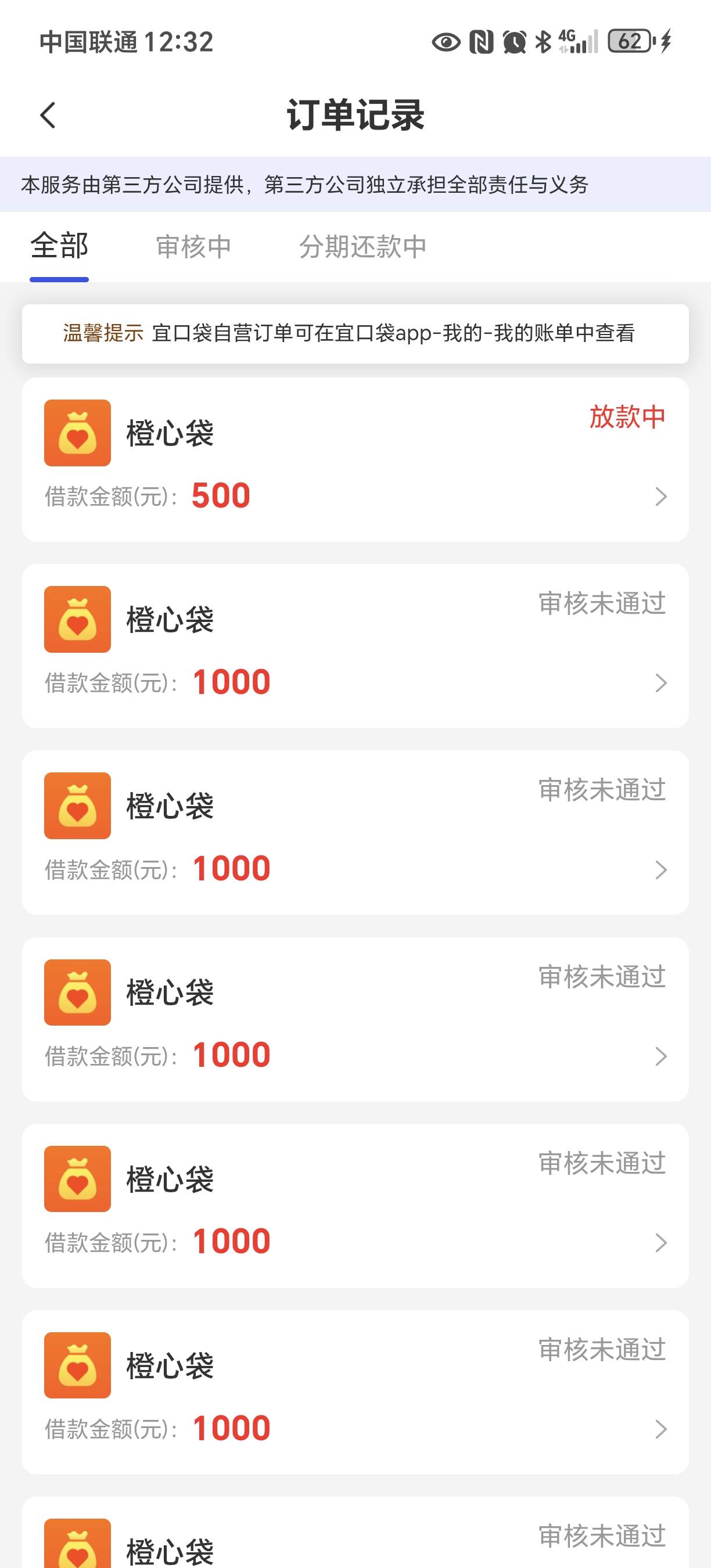Open the 放款中 order for 500 yuan

(355, 459)
